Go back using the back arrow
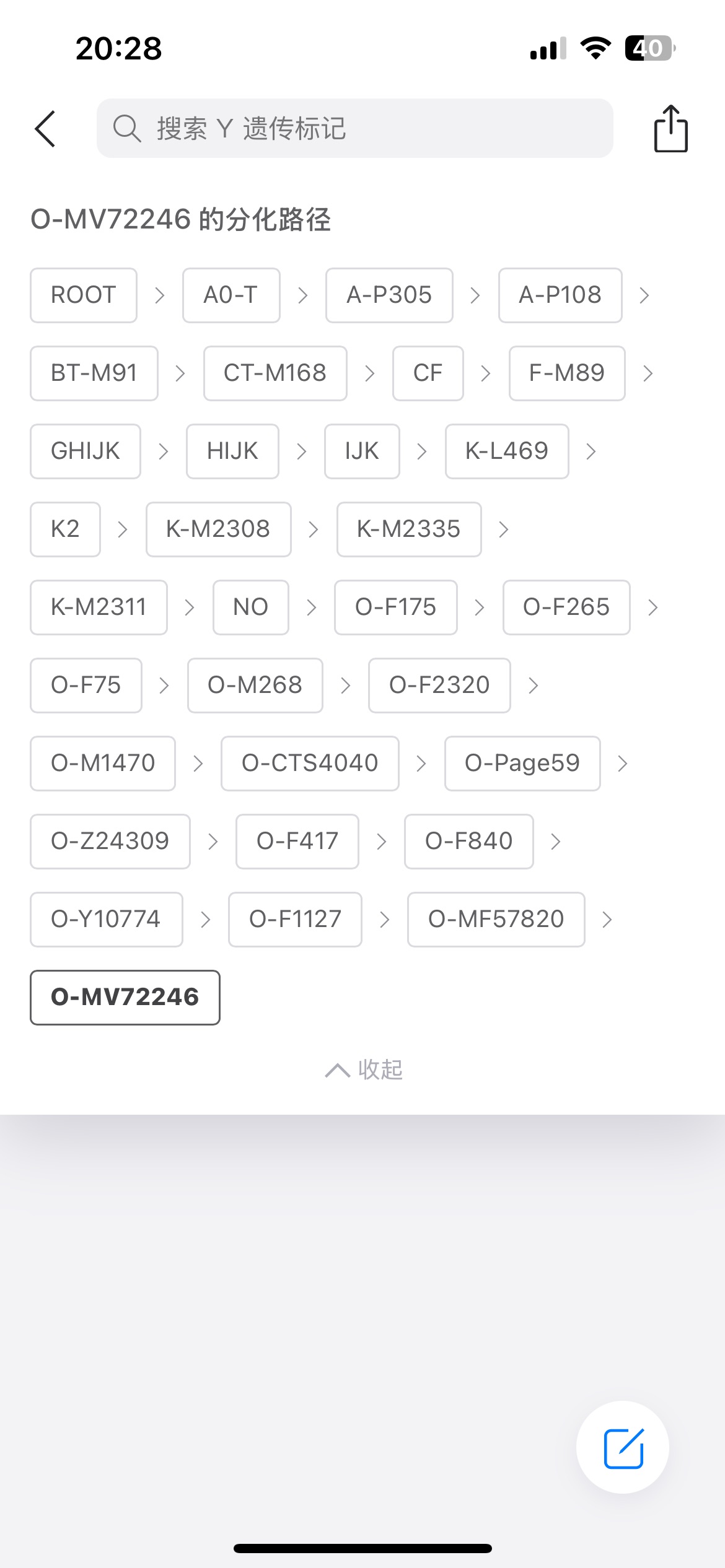 45,129
